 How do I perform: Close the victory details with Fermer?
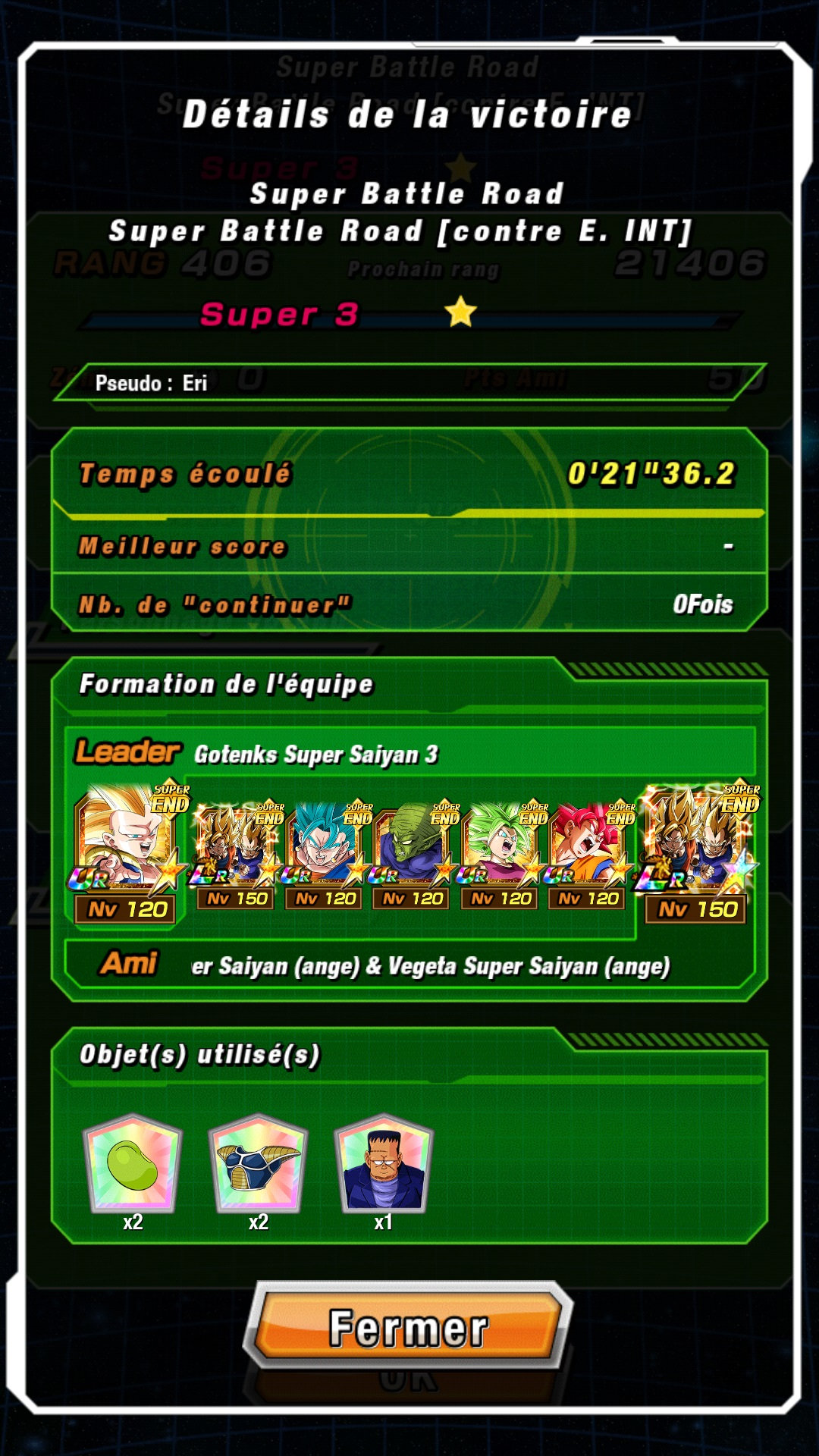pyautogui.click(x=408, y=1327)
